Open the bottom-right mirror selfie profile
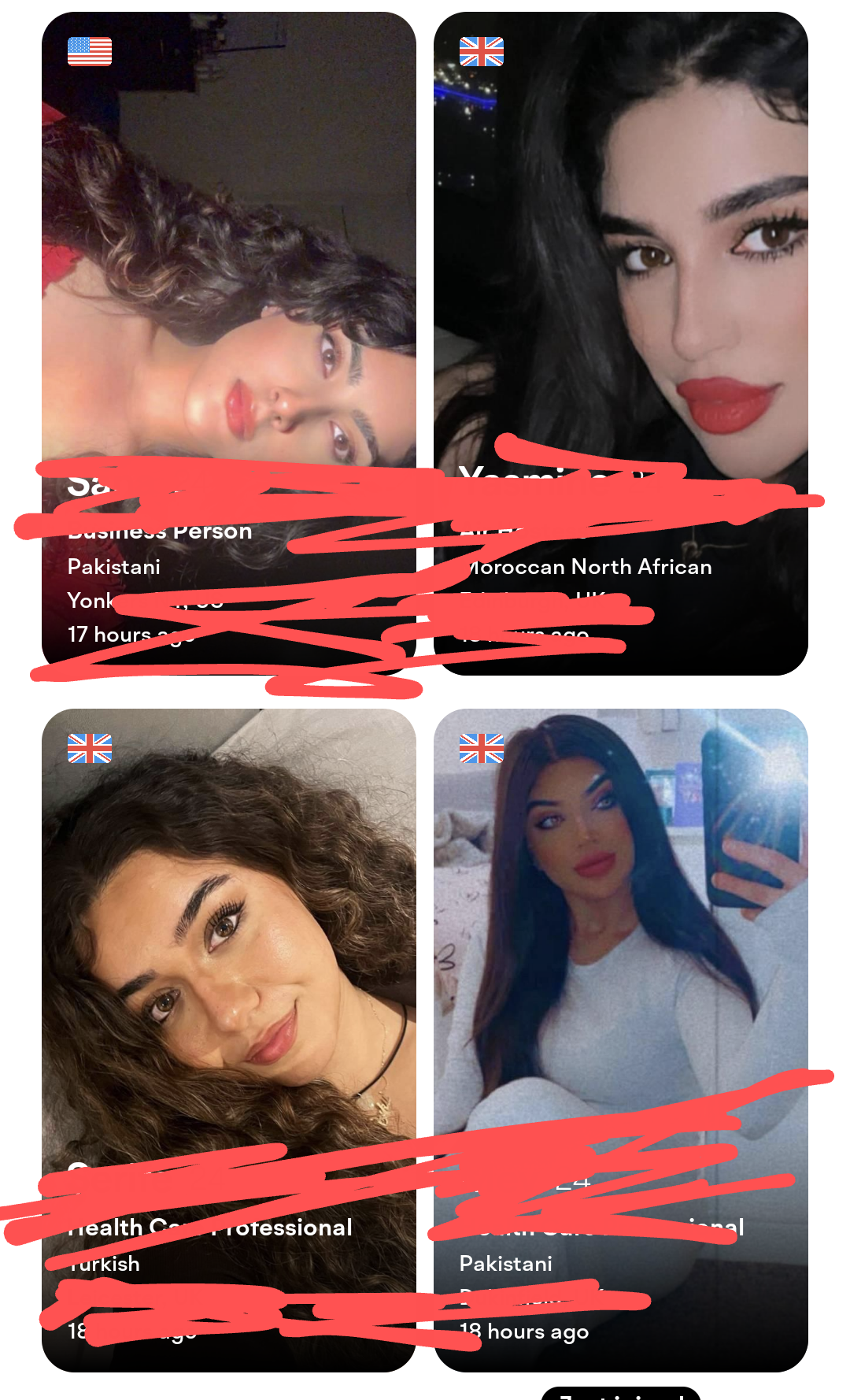 click(622, 945)
